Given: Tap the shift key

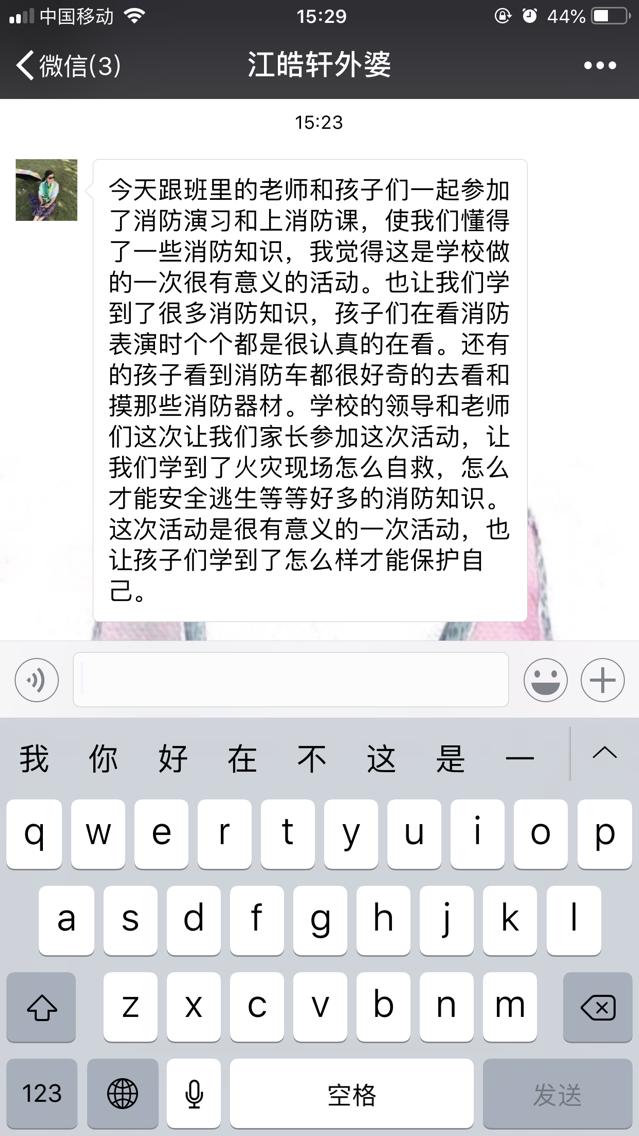Looking at the screenshot, I should pyautogui.click(x=41, y=1007).
